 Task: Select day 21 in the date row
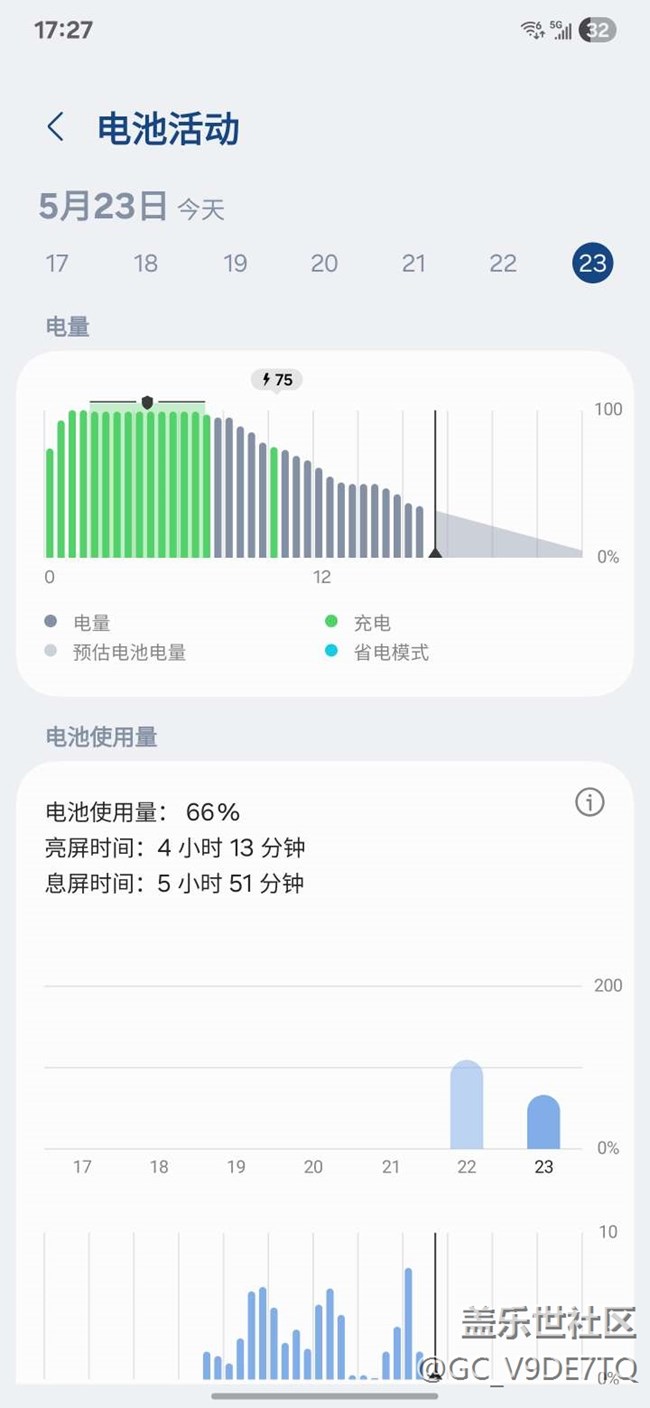414,263
